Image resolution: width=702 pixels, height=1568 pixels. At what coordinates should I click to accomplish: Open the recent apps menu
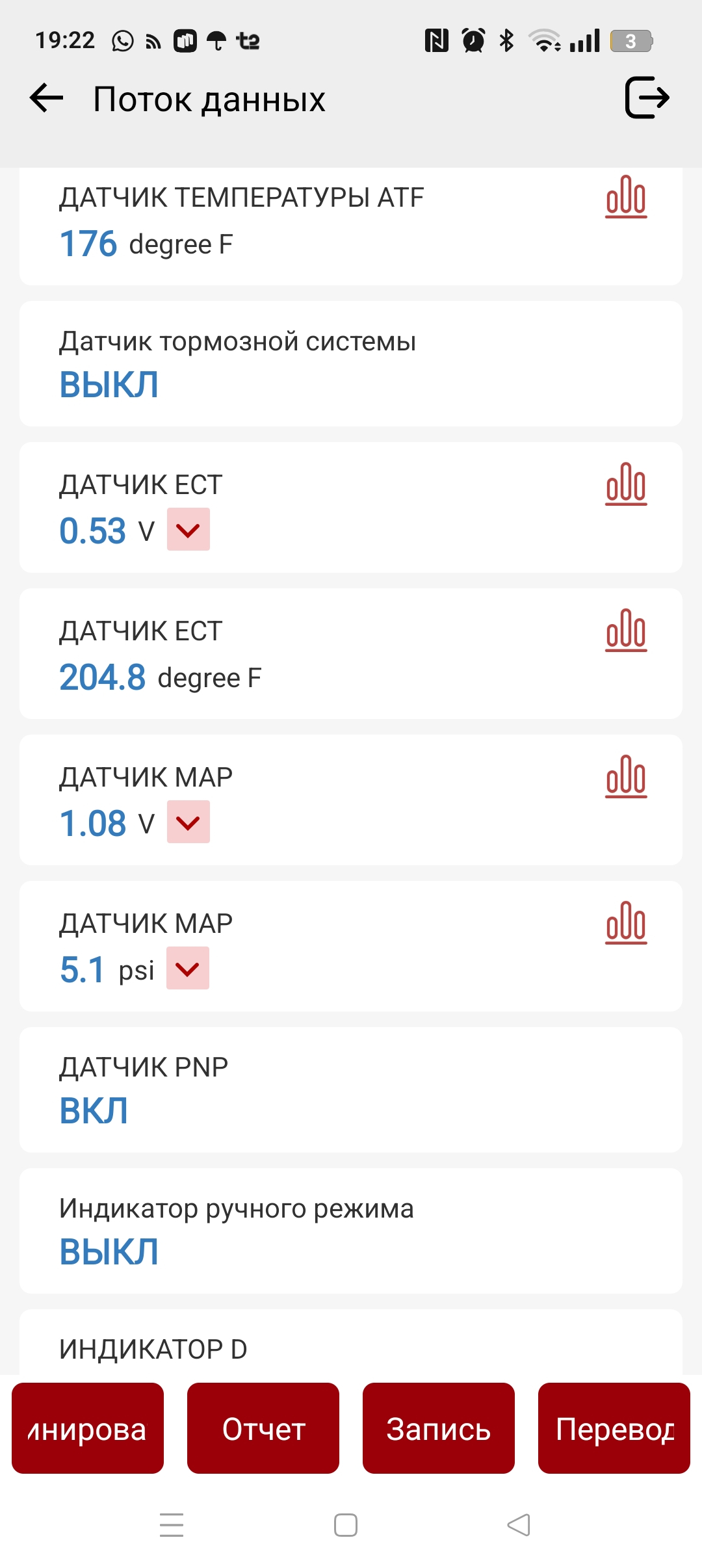click(x=172, y=1525)
